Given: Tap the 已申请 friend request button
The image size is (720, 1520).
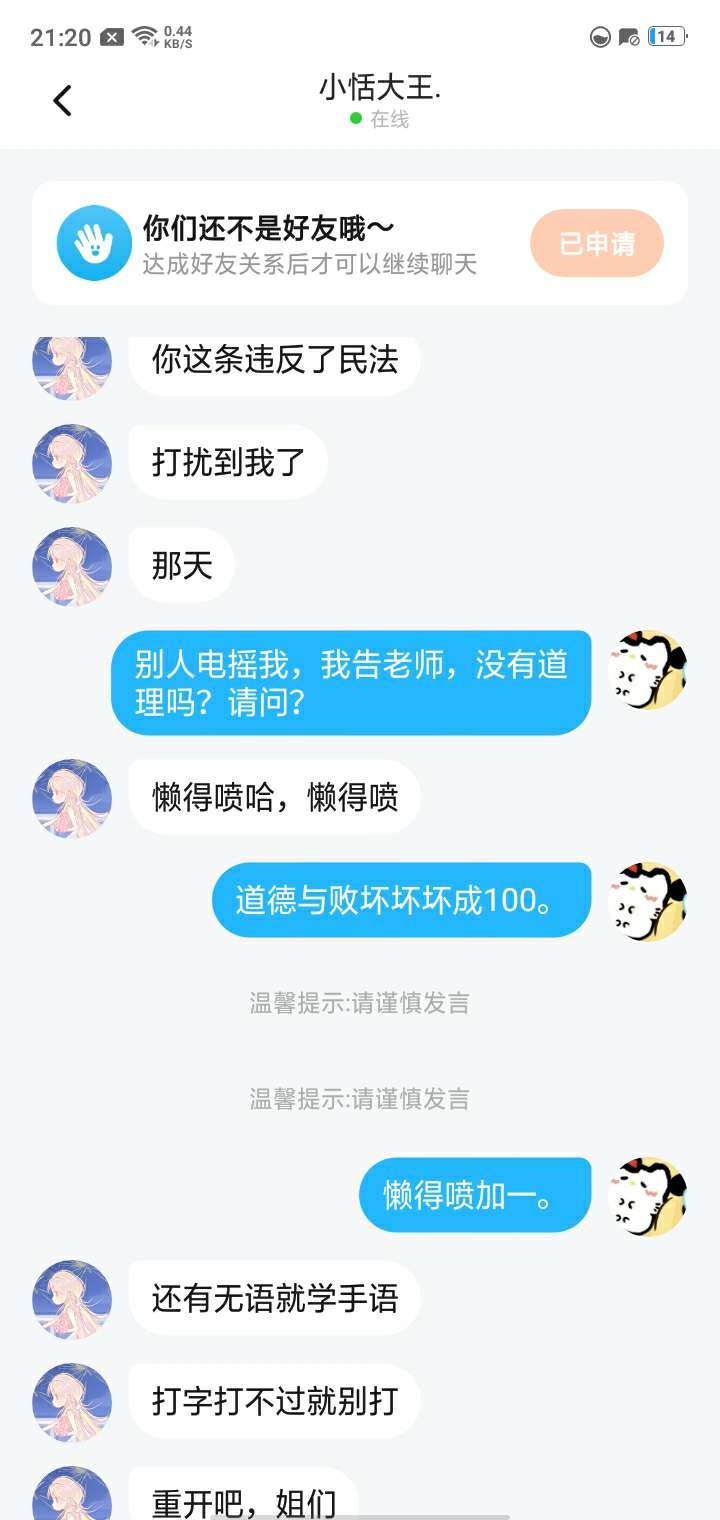Looking at the screenshot, I should coord(597,243).
